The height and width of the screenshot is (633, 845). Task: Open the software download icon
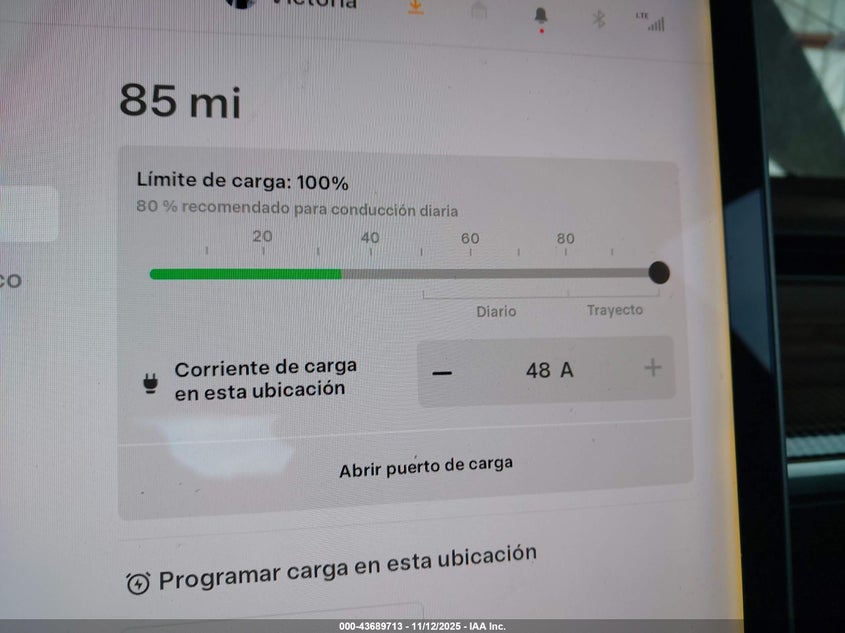tap(415, 6)
